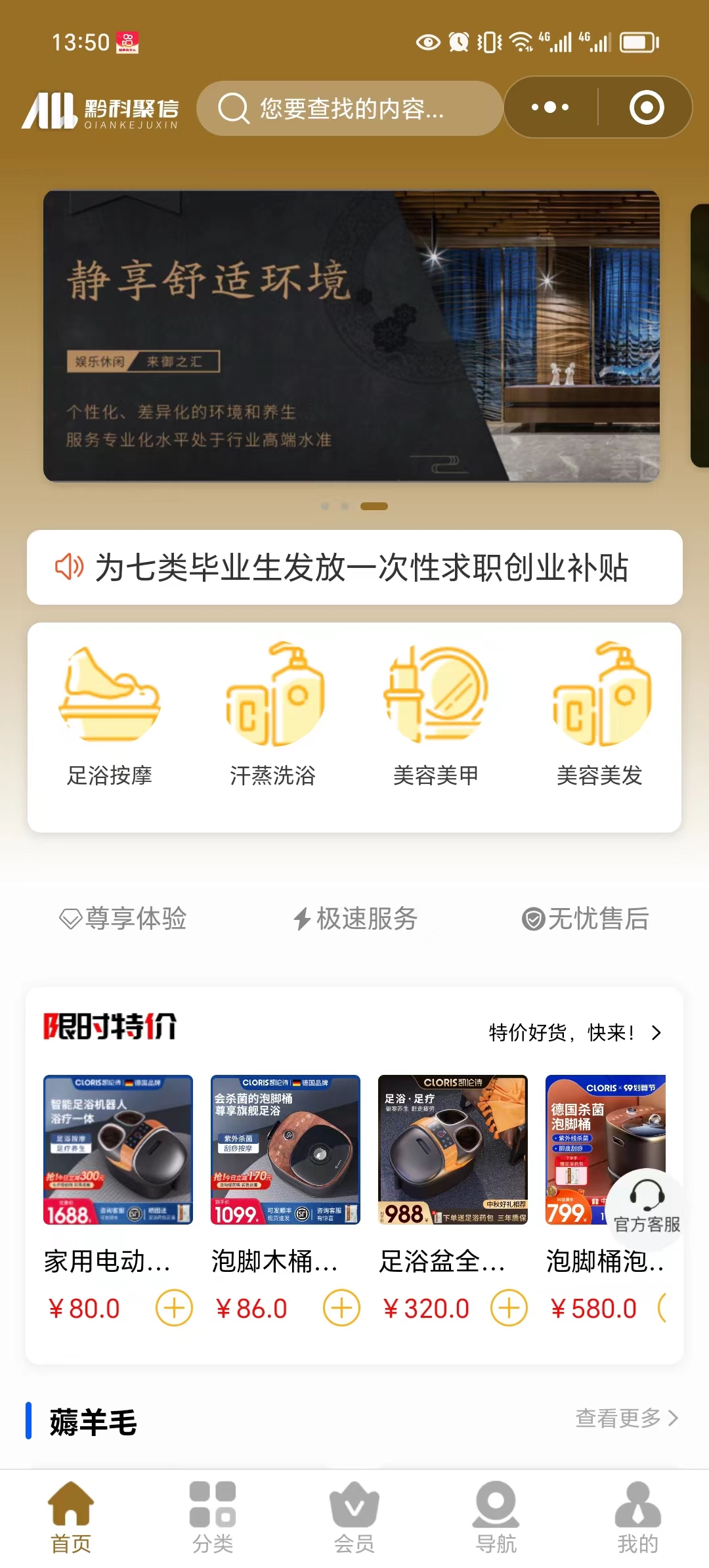Tap the search magnifier in the search bar
This screenshot has height=1568, width=709.
(x=231, y=108)
